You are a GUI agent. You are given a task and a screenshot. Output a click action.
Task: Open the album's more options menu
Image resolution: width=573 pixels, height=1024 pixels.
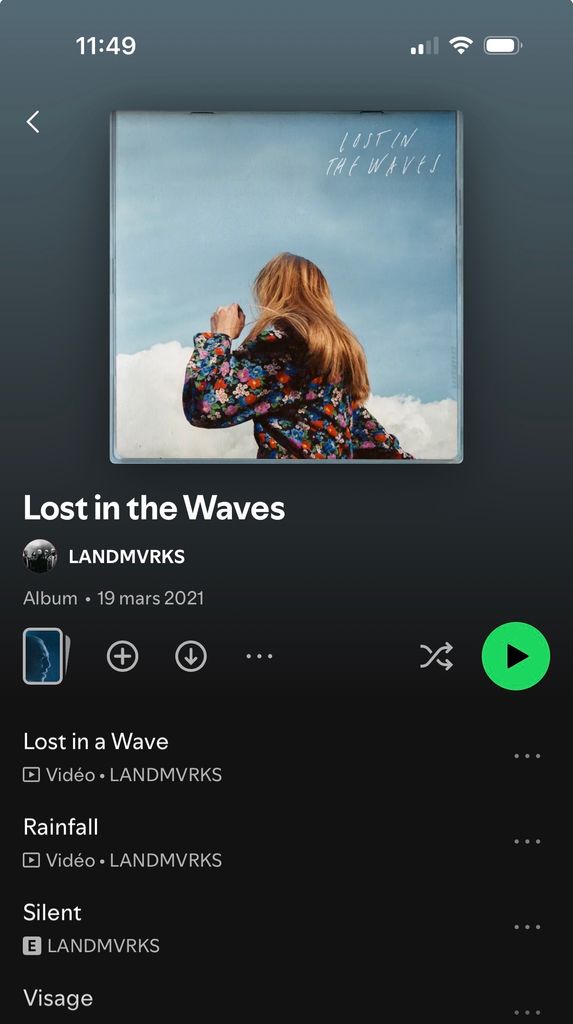click(259, 656)
